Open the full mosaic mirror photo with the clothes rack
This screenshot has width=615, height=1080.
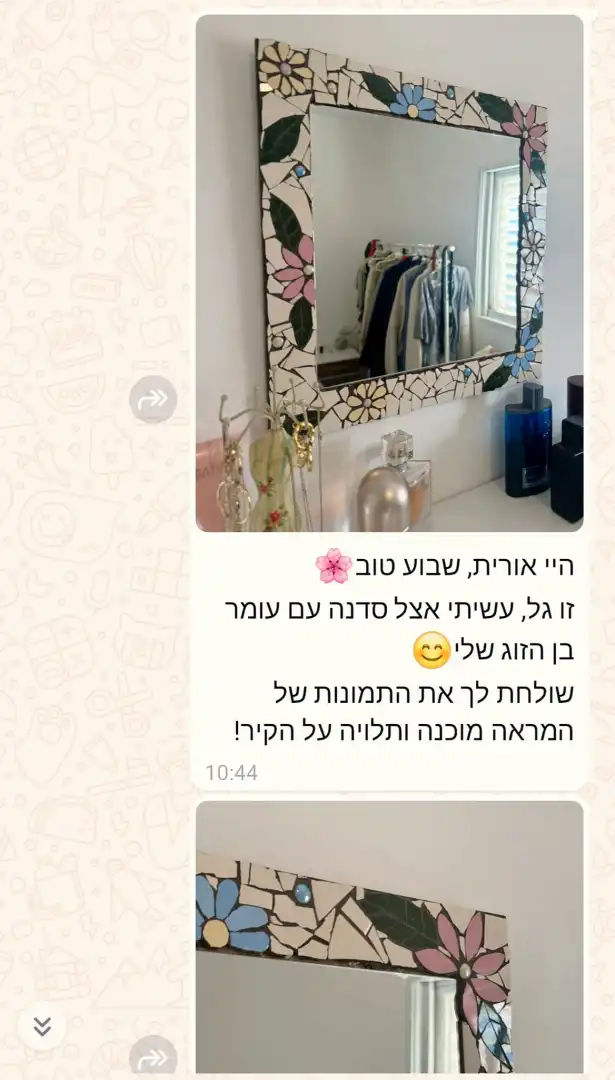(x=389, y=272)
